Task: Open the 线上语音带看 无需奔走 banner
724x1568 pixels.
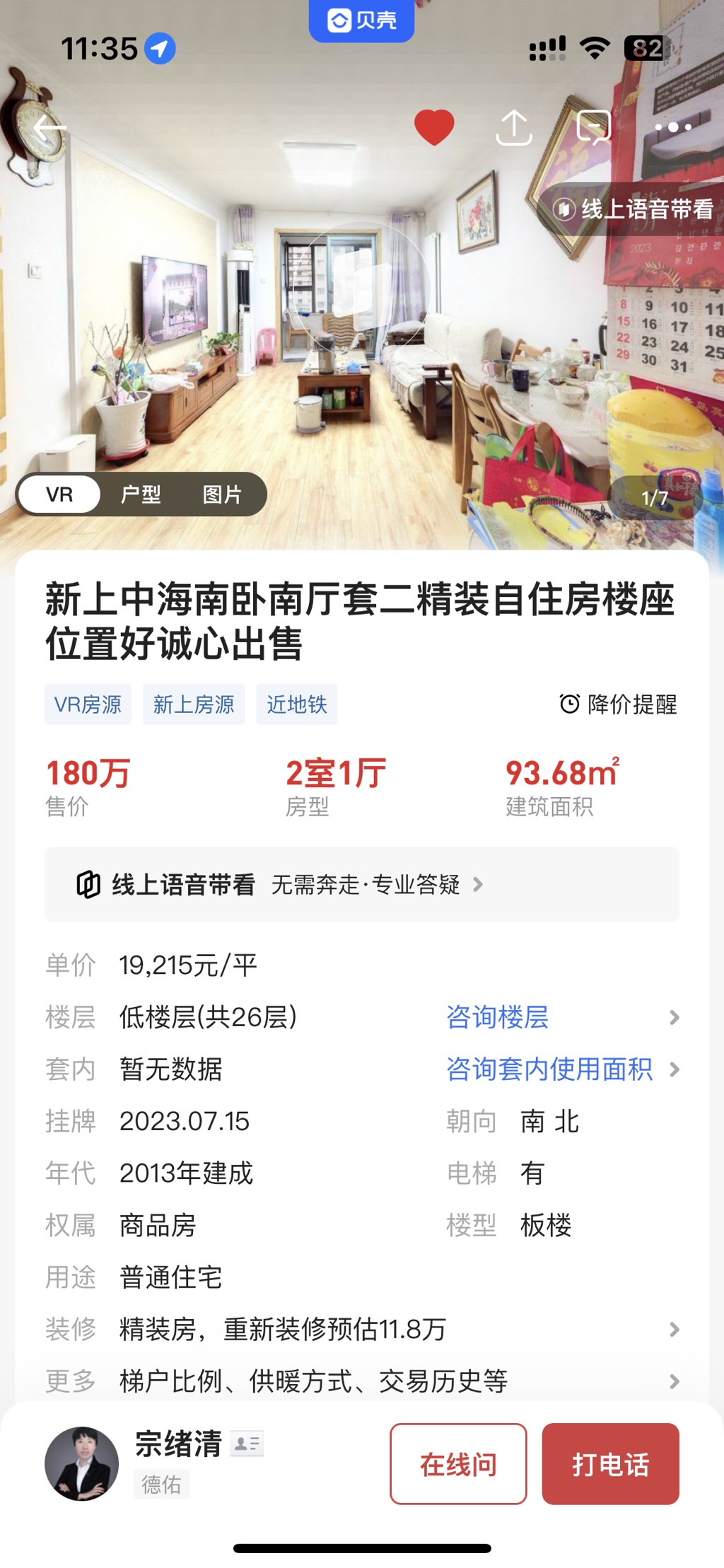Action: (x=361, y=885)
